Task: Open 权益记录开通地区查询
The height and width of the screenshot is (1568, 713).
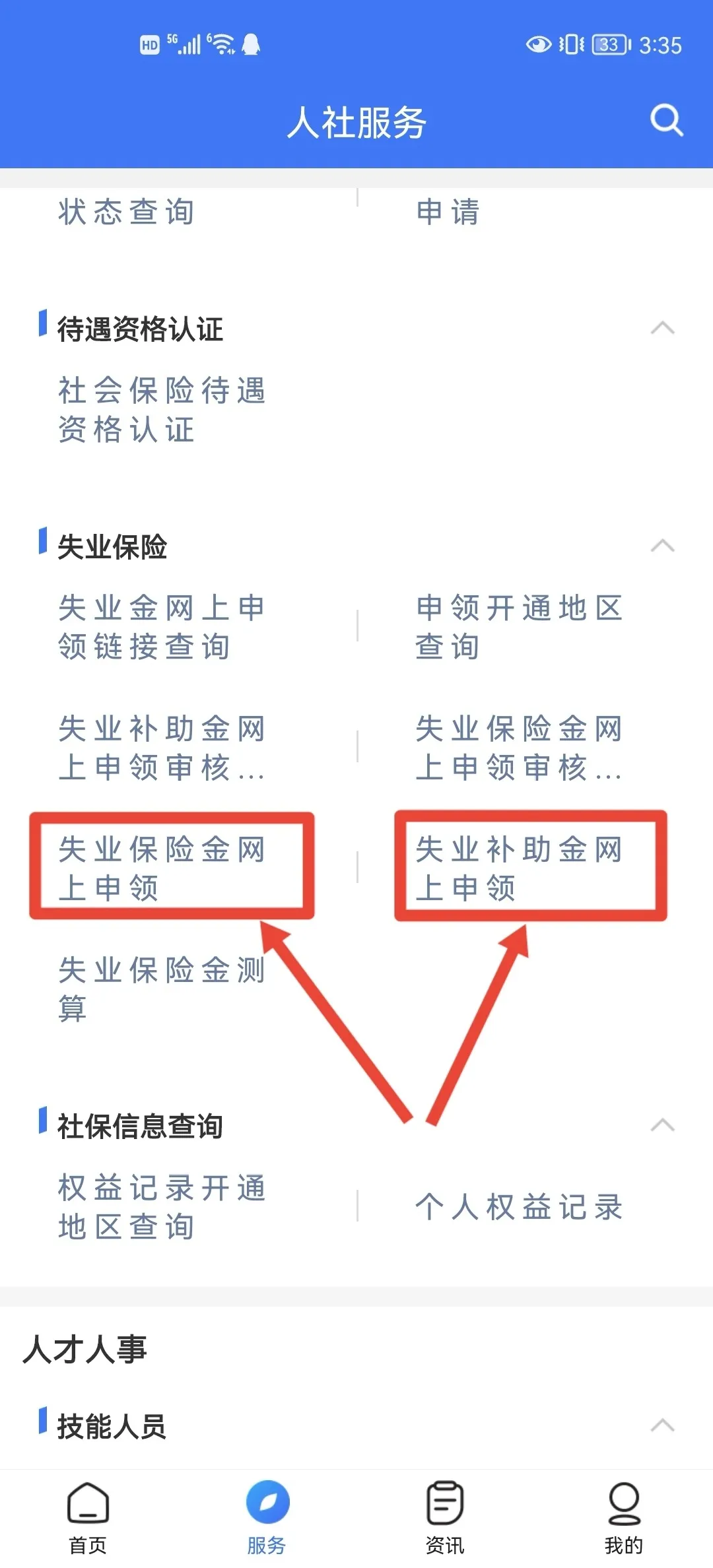Action: pyautogui.click(x=162, y=1207)
